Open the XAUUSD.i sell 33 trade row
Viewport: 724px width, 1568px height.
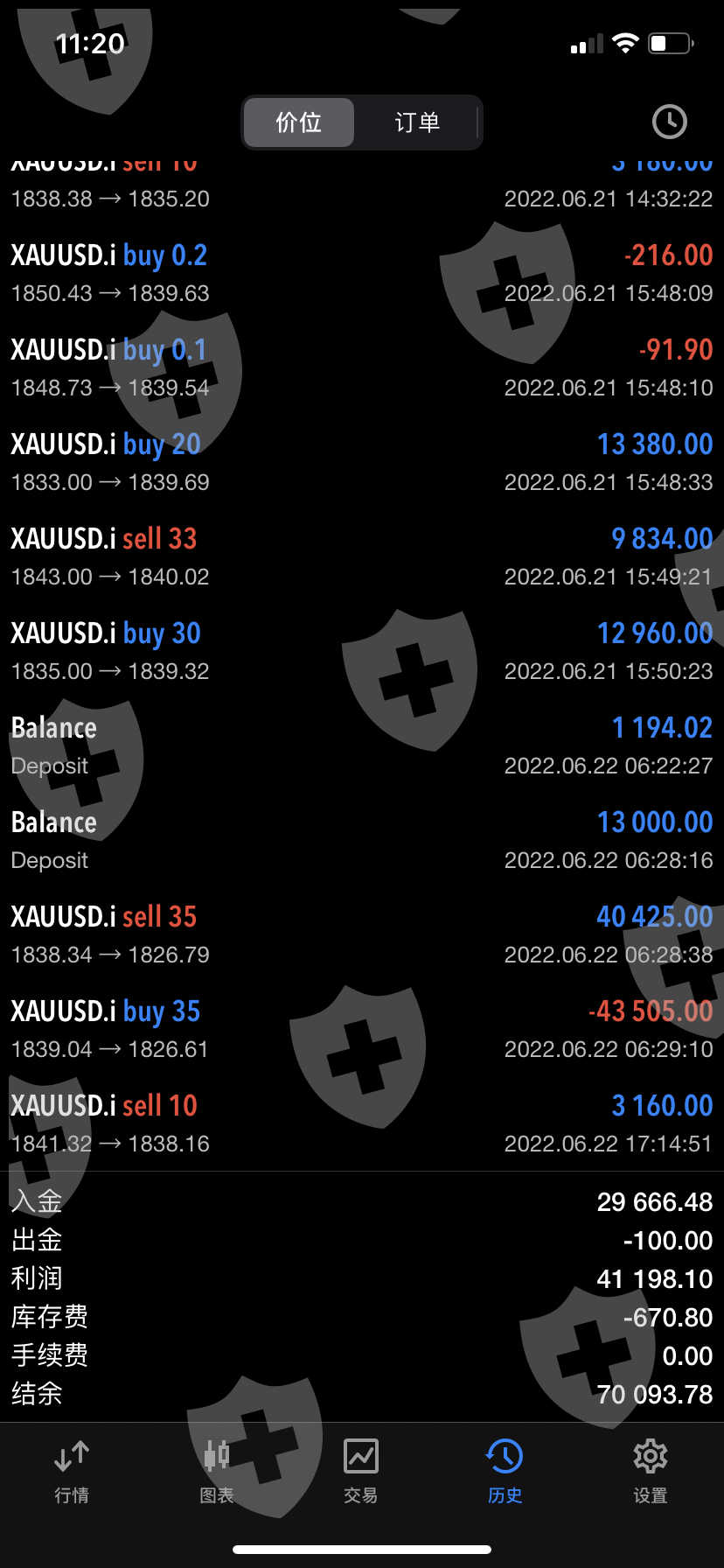[x=361, y=556]
